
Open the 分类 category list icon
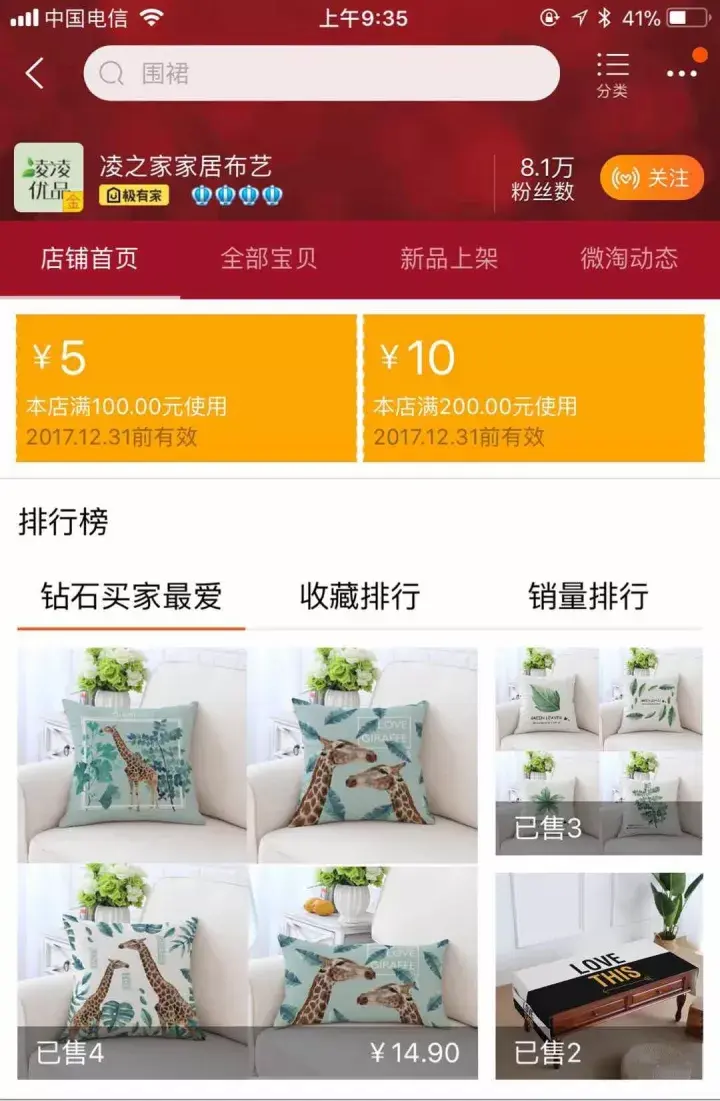tap(613, 71)
